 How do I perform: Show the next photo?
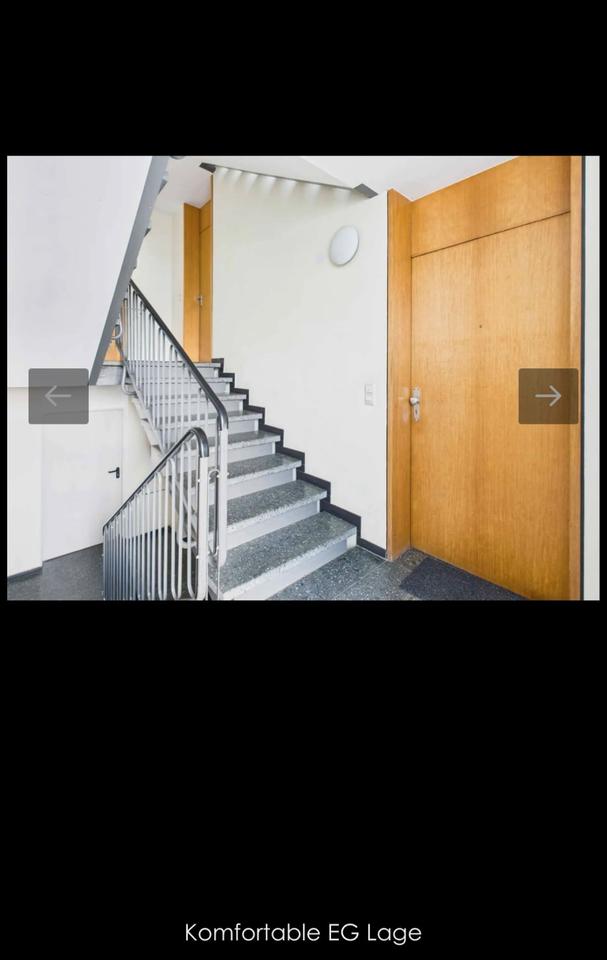tap(548, 396)
